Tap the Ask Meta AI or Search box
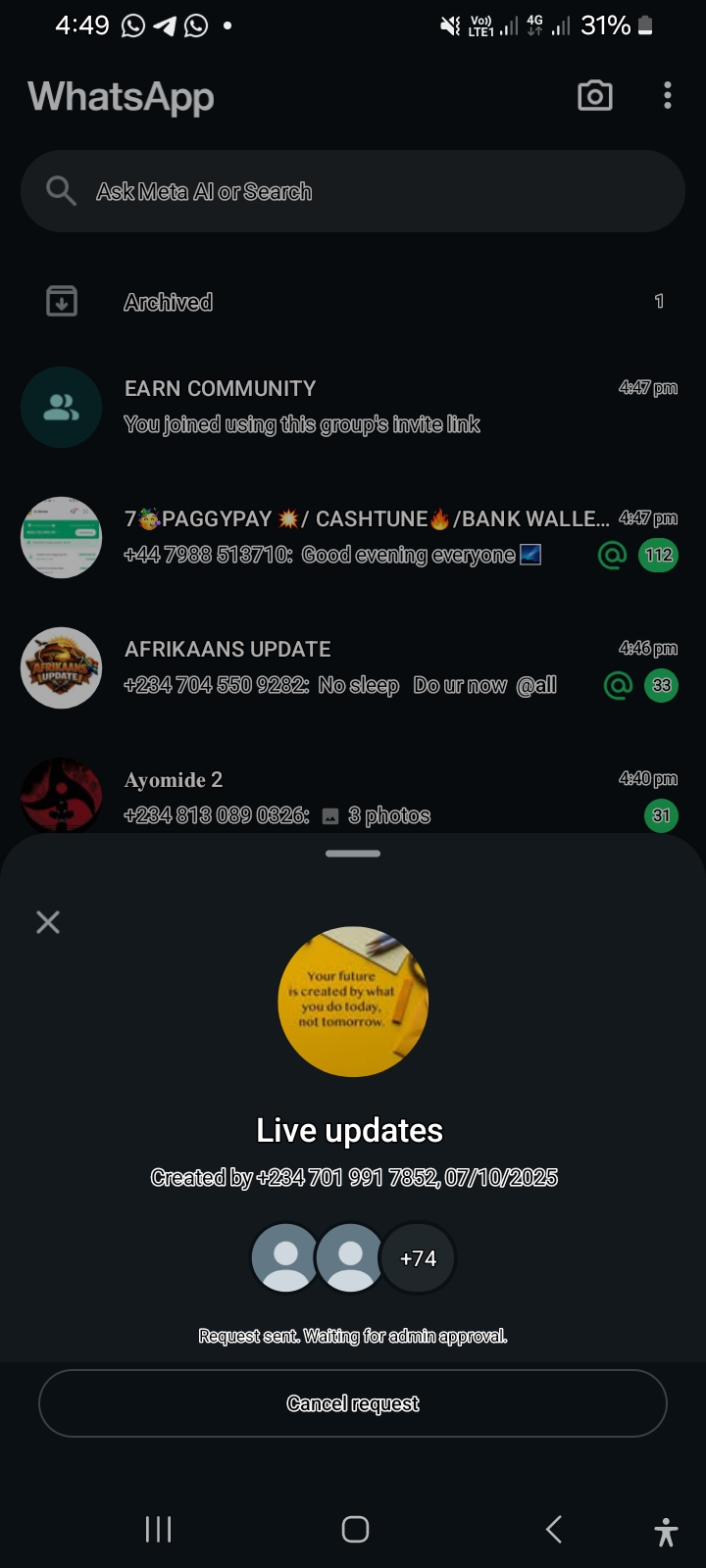This screenshot has height=1568, width=706. point(353,191)
